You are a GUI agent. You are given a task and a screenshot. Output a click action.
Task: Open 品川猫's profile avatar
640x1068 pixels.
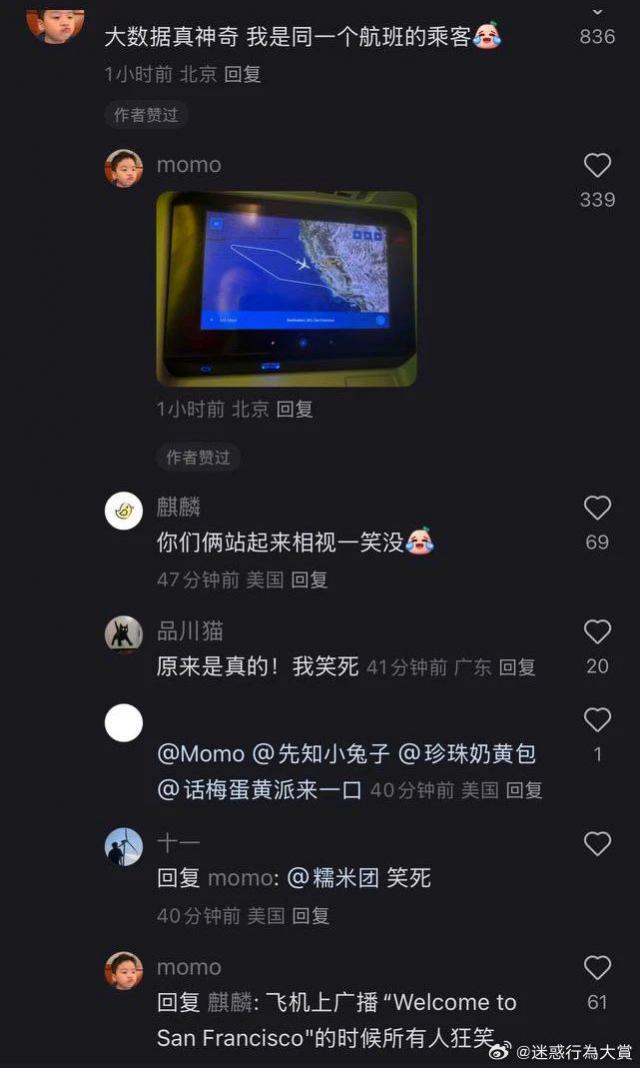pos(124,635)
